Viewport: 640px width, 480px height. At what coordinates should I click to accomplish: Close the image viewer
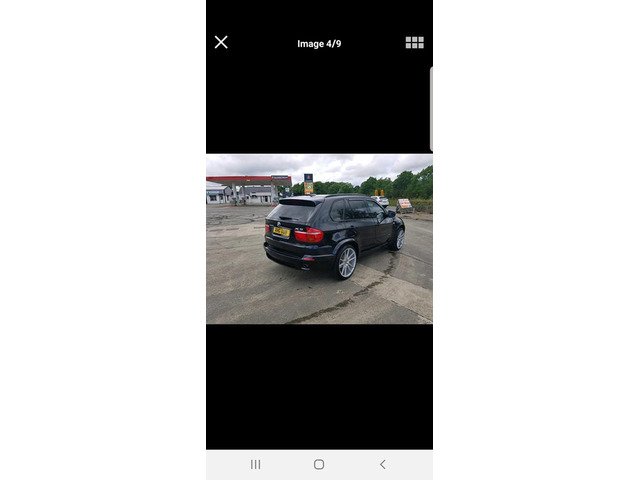[x=221, y=42]
